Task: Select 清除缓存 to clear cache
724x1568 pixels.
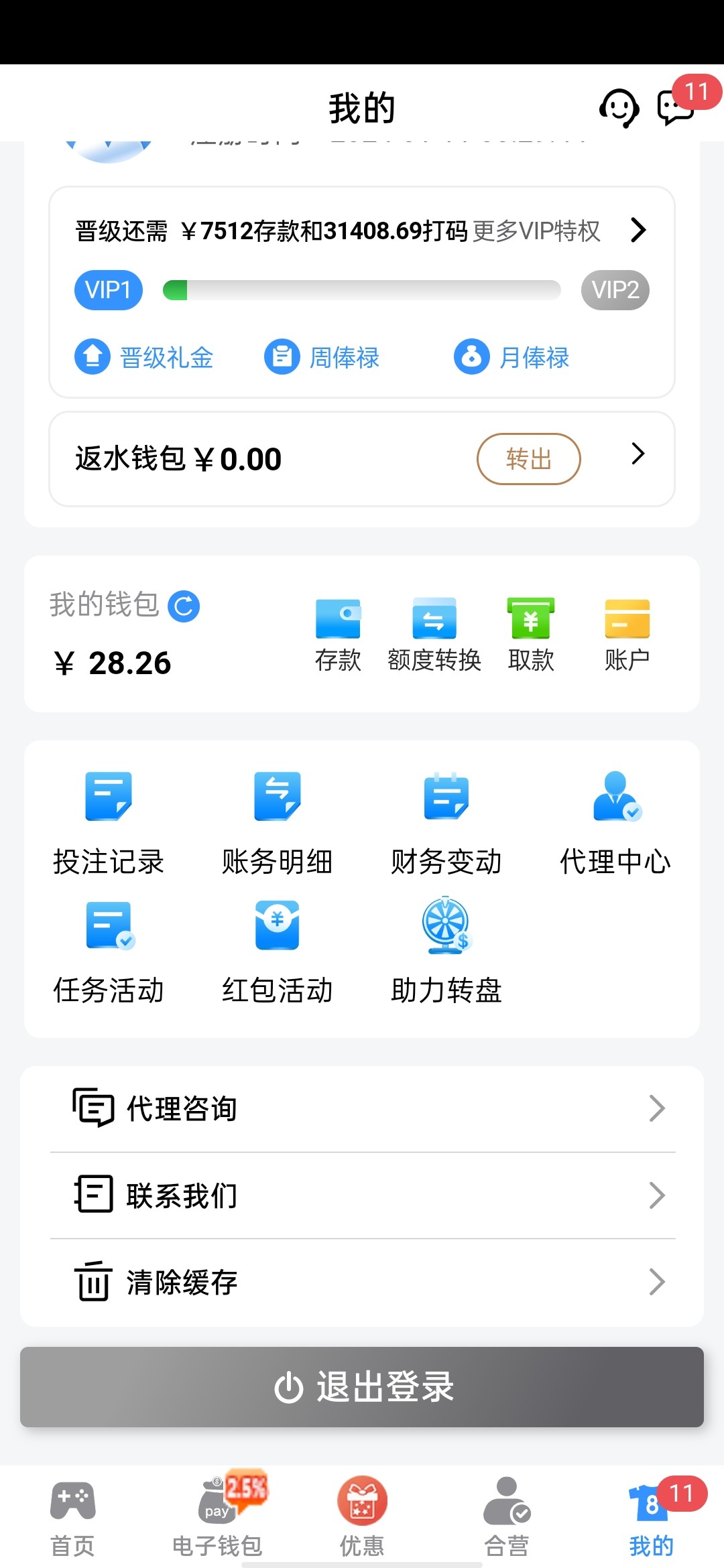Action: click(x=362, y=1283)
